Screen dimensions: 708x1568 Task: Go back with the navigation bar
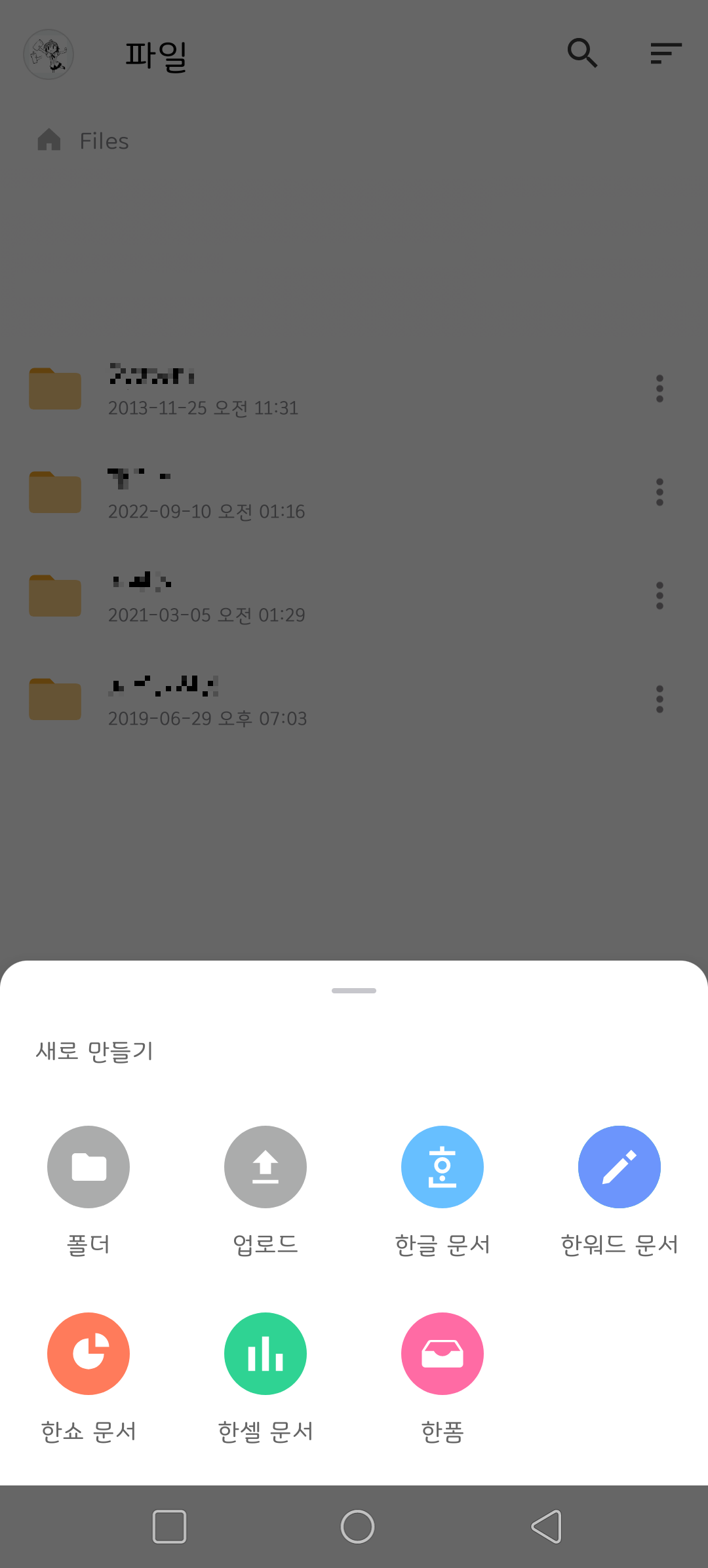(x=546, y=1527)
